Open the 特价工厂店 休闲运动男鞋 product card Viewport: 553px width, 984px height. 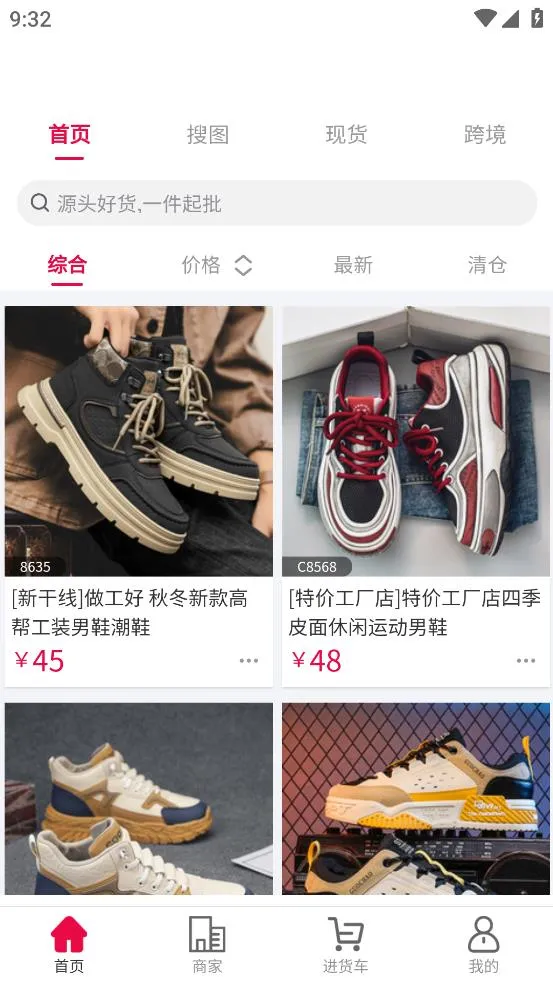click(416, 496)
